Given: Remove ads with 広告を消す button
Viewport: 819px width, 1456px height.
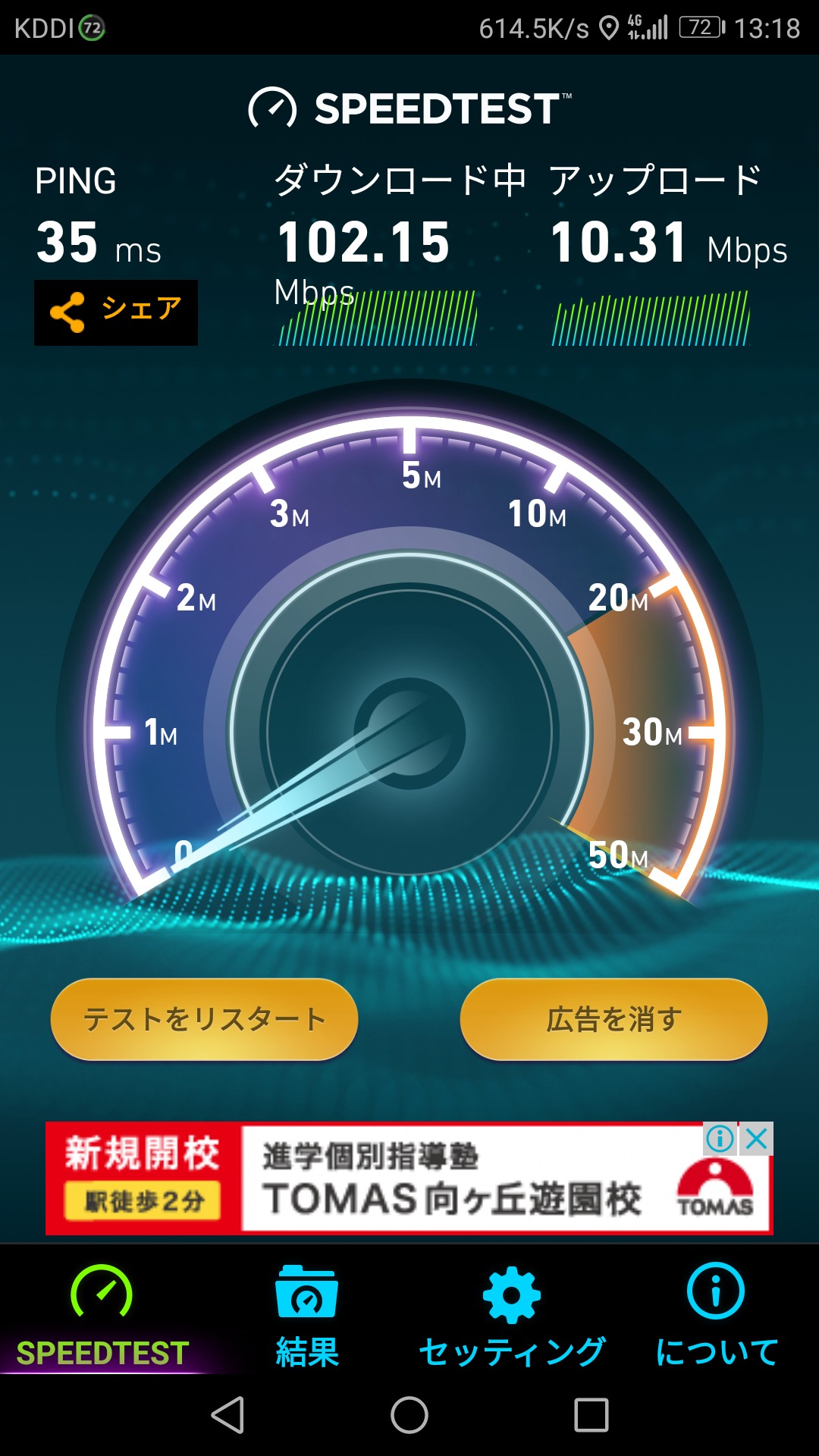Looking at the screenshot, I should (x=613, y=1019).
